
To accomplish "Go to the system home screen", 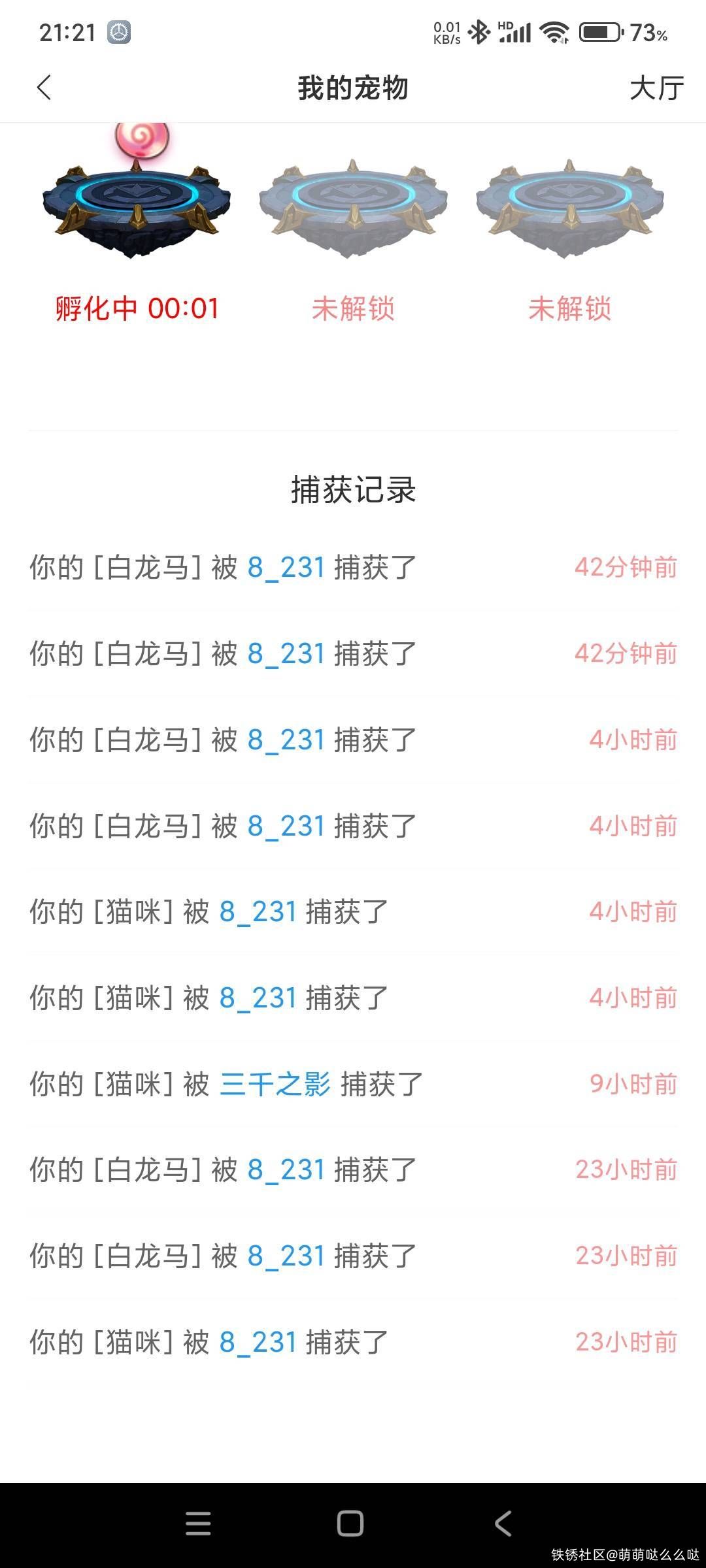I will tap(350, 1524).
